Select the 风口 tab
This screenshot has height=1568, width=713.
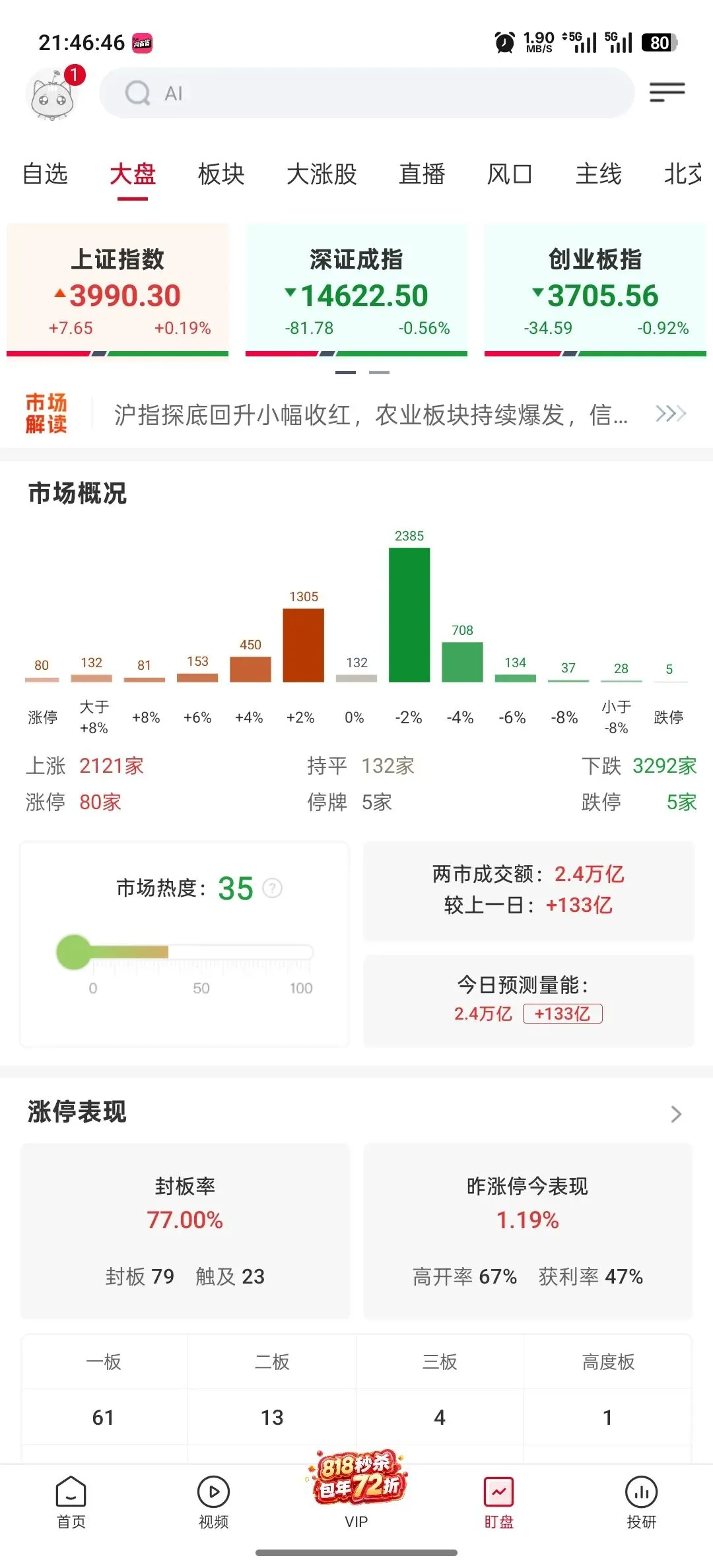point(510,174)
